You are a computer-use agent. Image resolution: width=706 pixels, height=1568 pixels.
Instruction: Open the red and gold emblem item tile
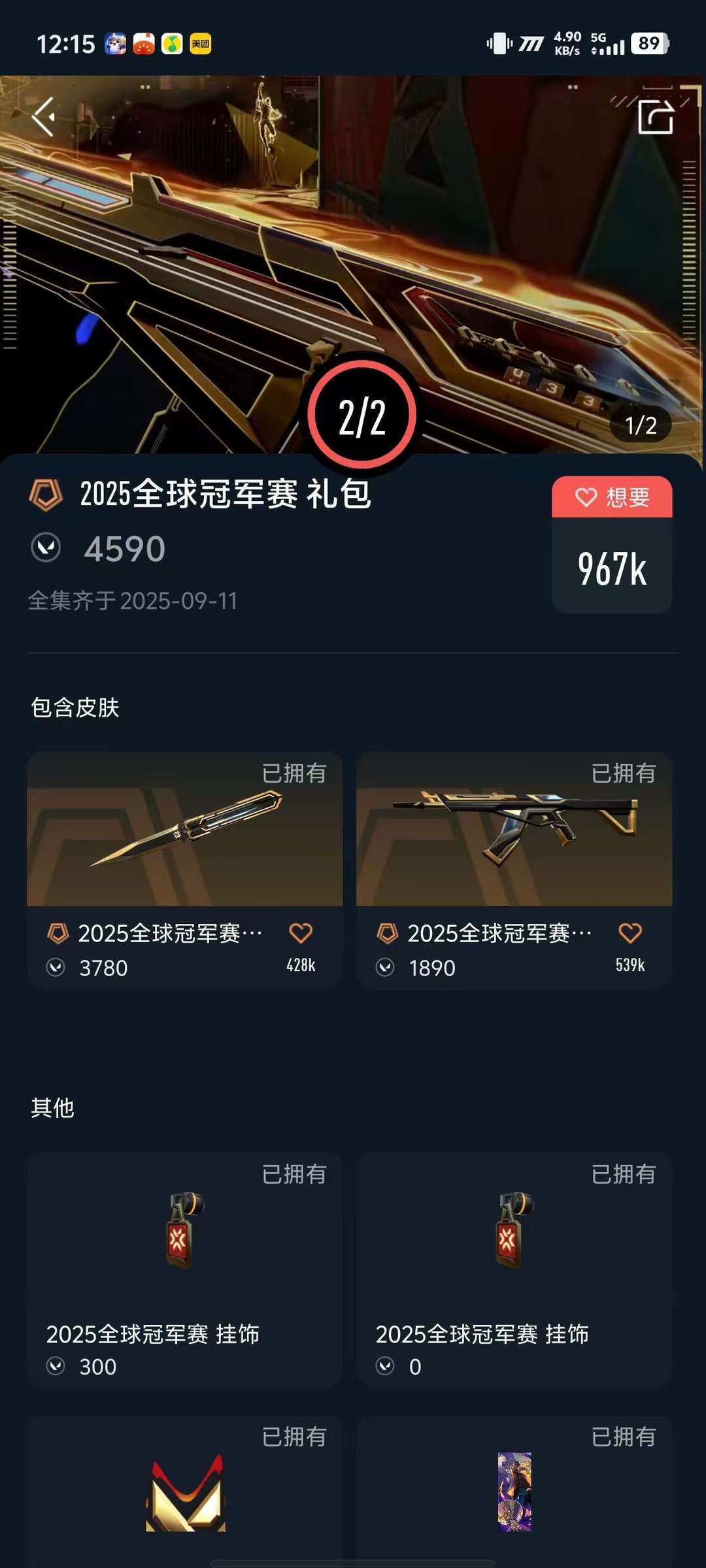(x=185, y=1493)
